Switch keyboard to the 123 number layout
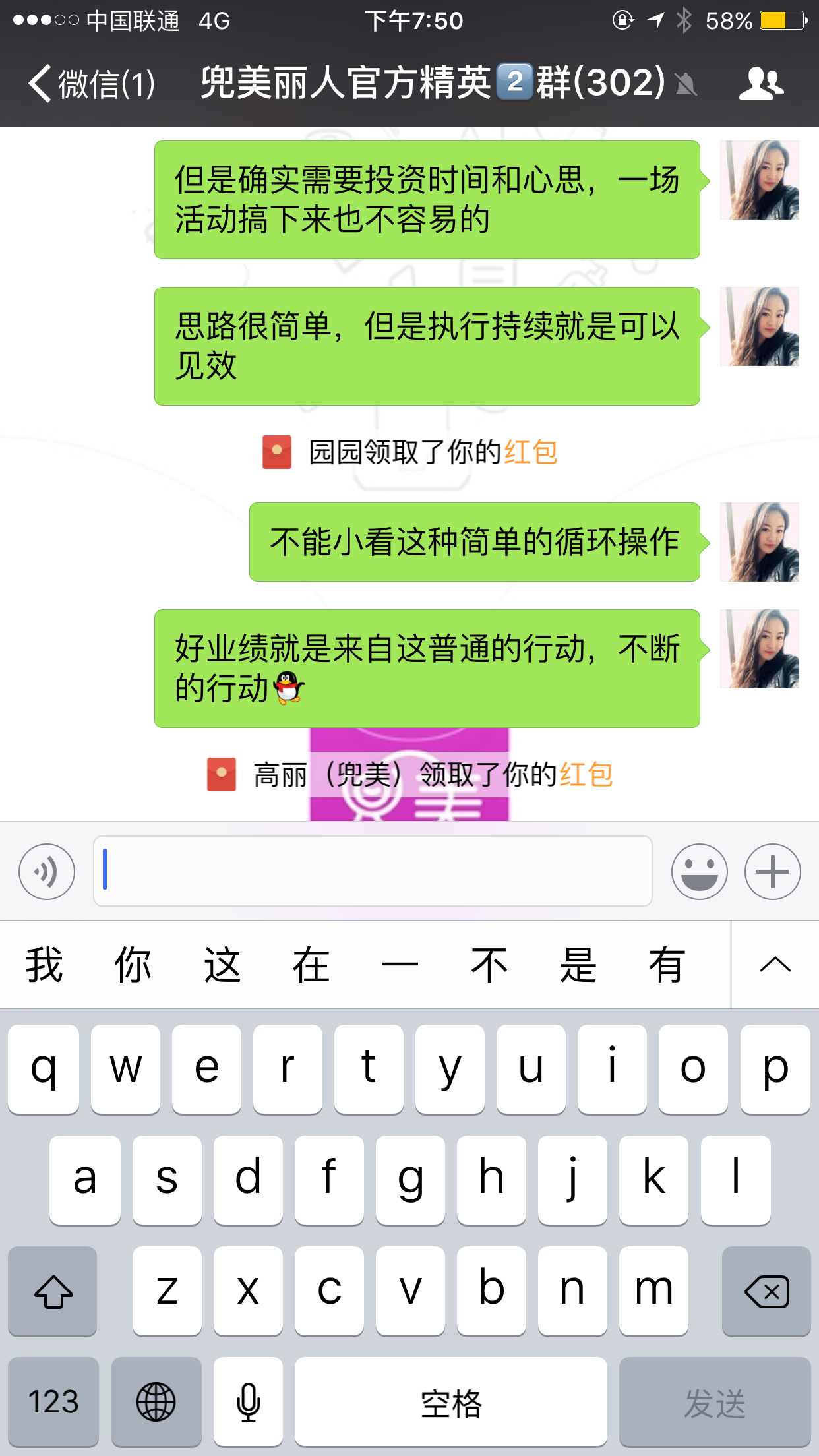819x1456 pixels. point(53,1402)
